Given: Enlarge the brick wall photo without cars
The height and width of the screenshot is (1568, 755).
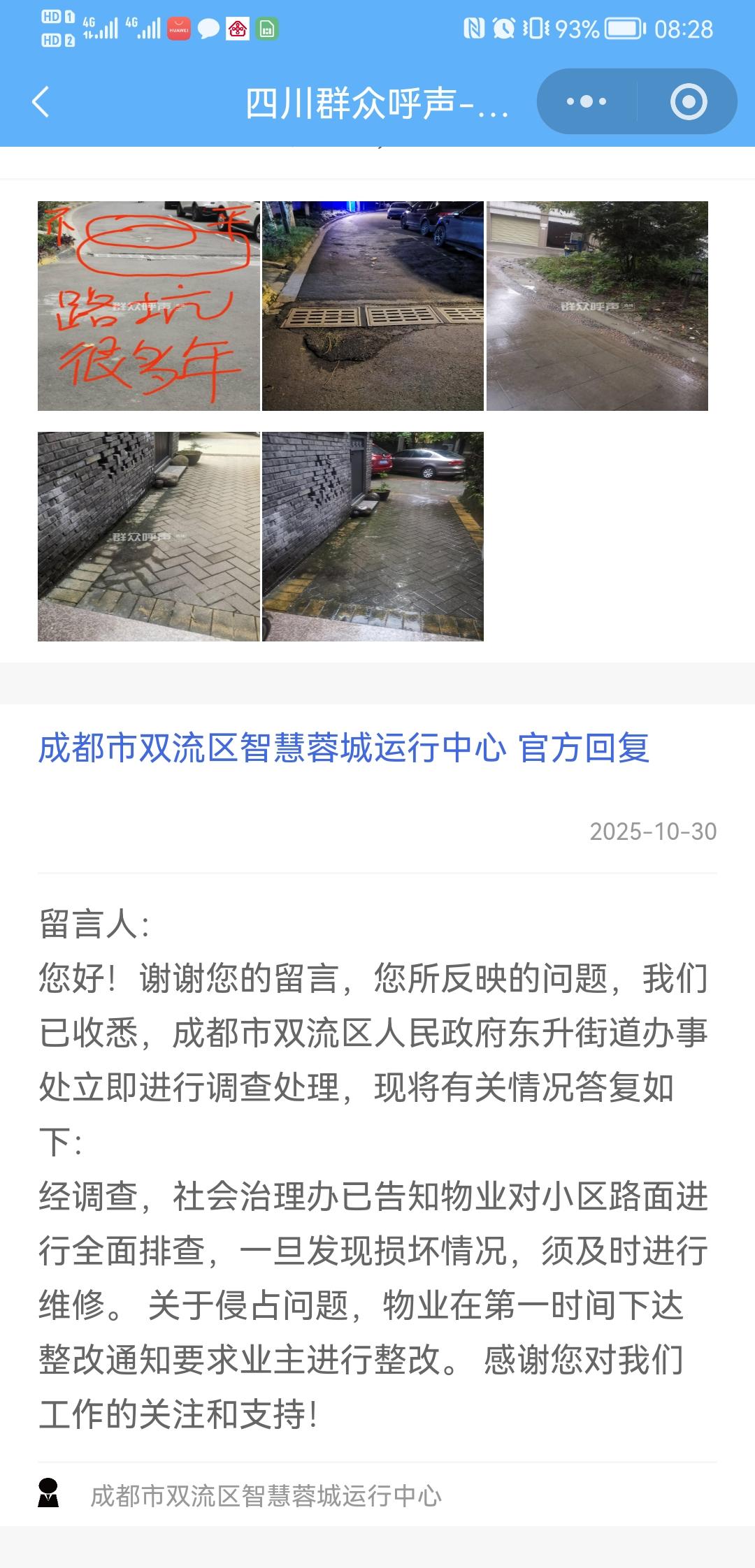Looking at the screenshot, I should [x=149, y=536].
